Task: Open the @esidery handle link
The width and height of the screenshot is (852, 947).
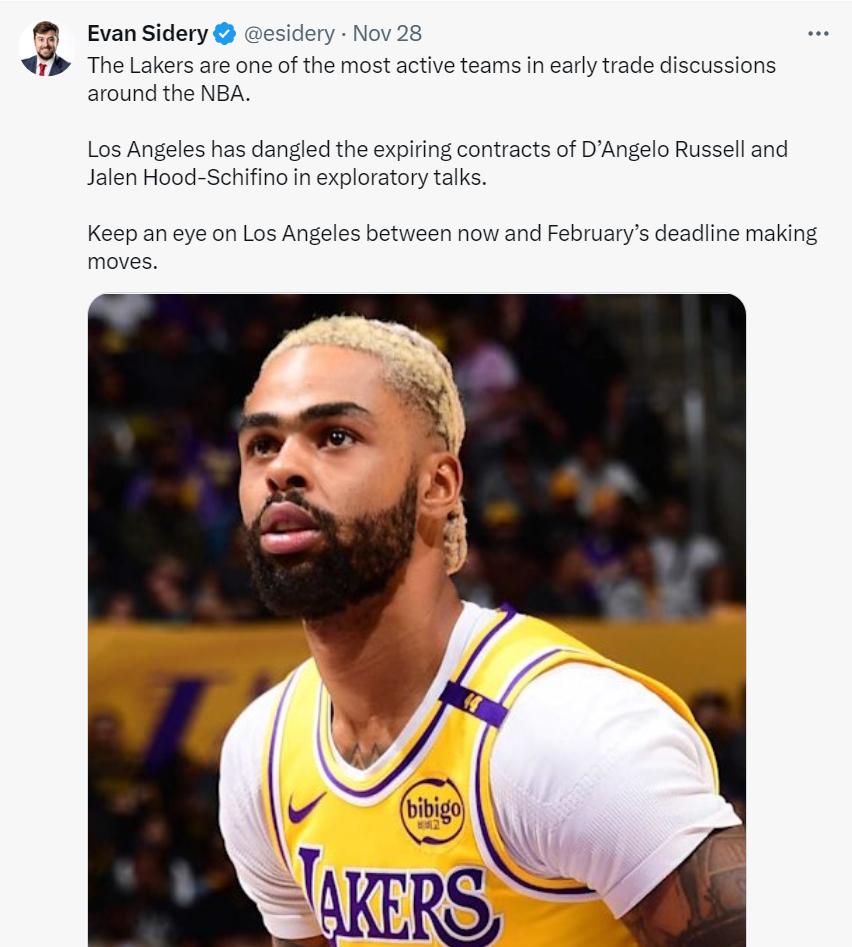Action: (x=290, y=33)
